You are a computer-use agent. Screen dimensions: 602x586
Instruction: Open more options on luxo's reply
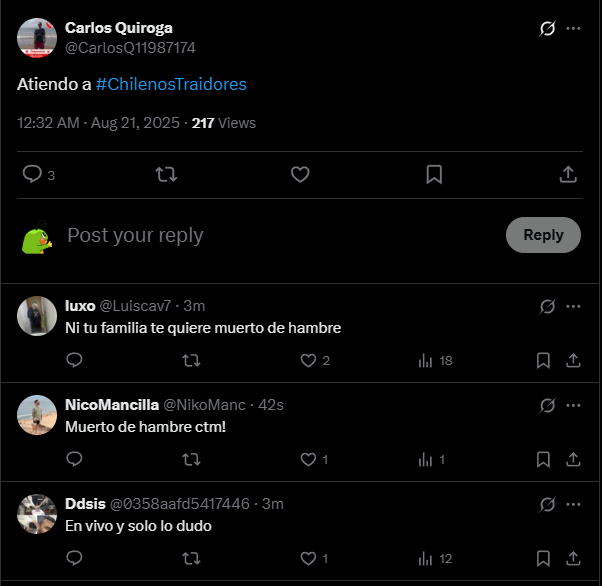point(573,306)
